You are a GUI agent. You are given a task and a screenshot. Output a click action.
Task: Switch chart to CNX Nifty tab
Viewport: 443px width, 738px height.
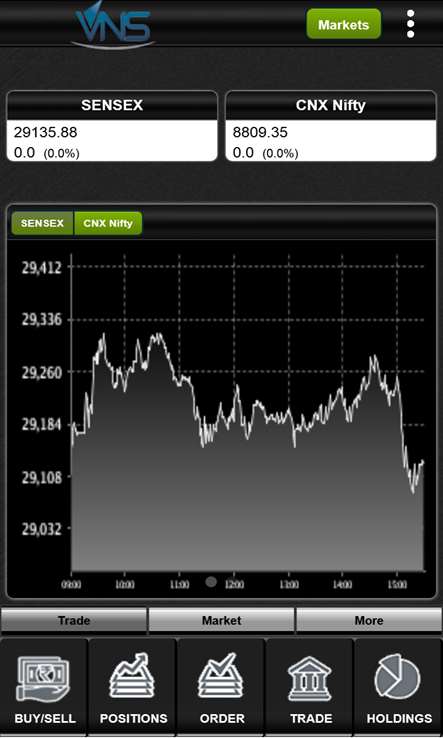tap(108, 223)
